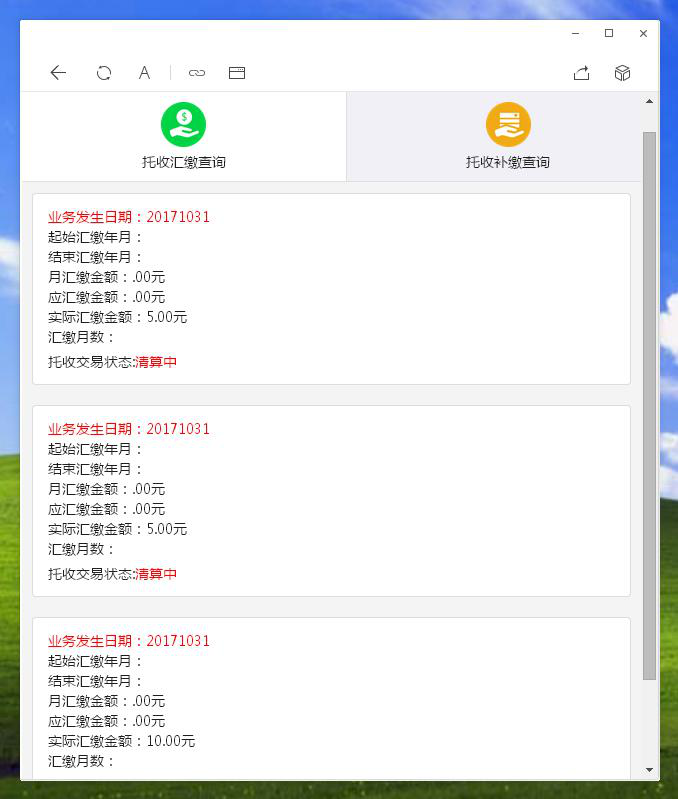Click the scrollbar up arrow

[649, 101]
